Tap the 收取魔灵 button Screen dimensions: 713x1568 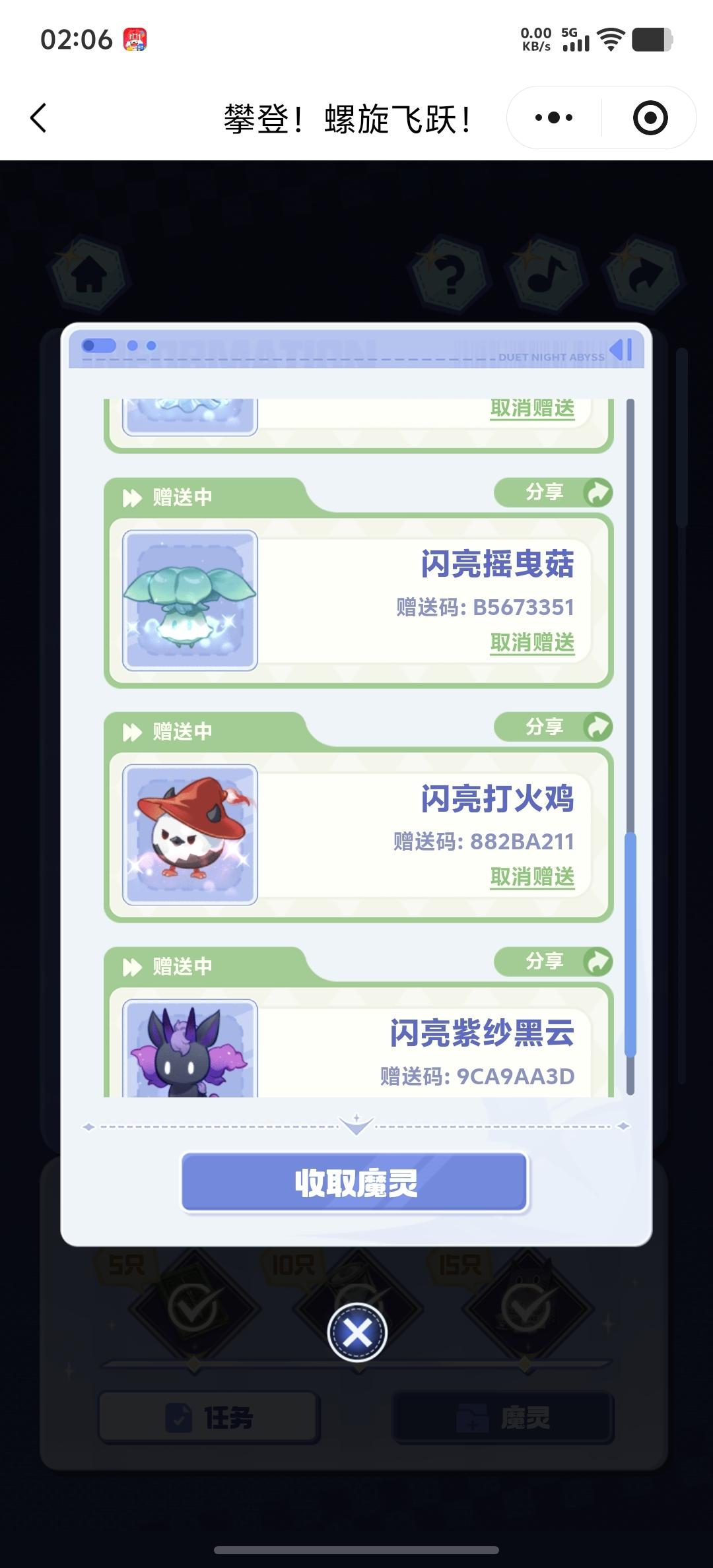355,1183
